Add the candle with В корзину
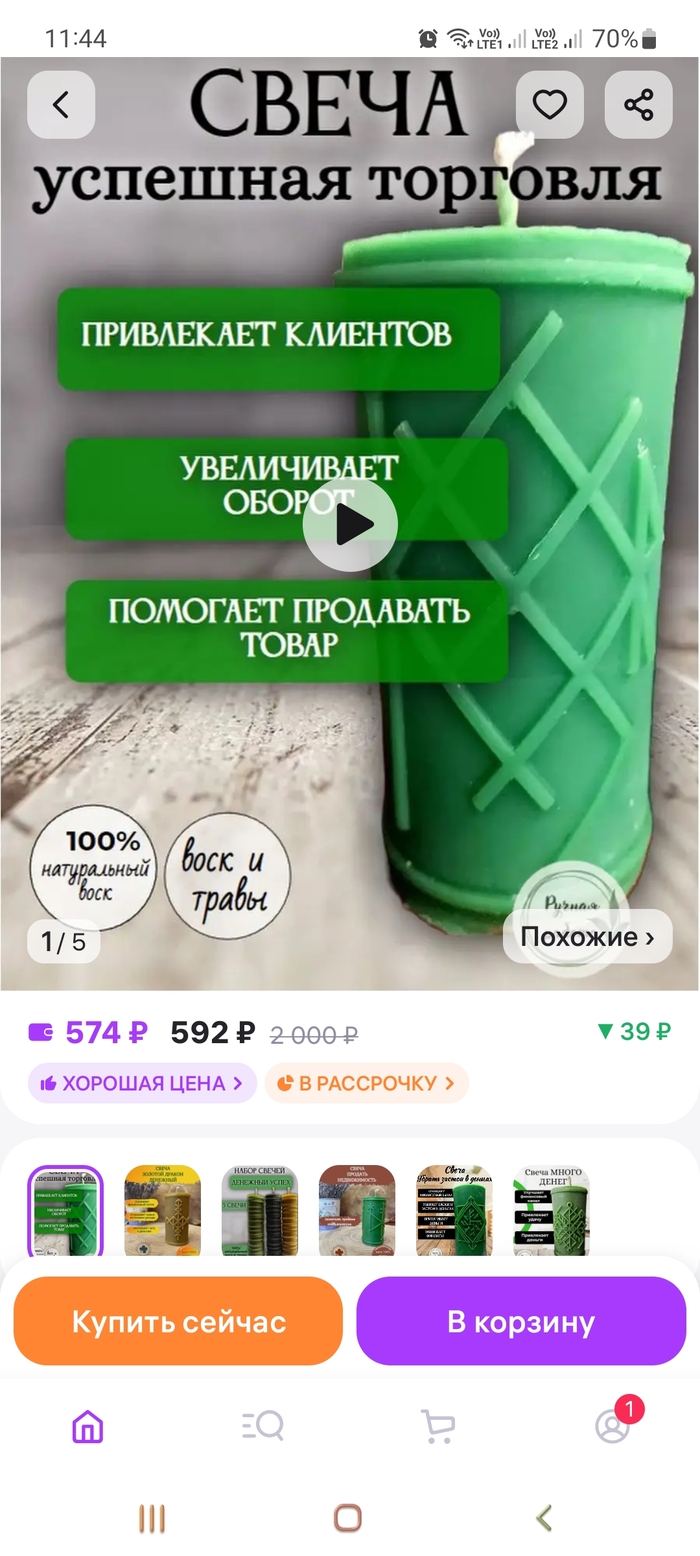Viewport: 700px width, 1556px height. 520,1321
